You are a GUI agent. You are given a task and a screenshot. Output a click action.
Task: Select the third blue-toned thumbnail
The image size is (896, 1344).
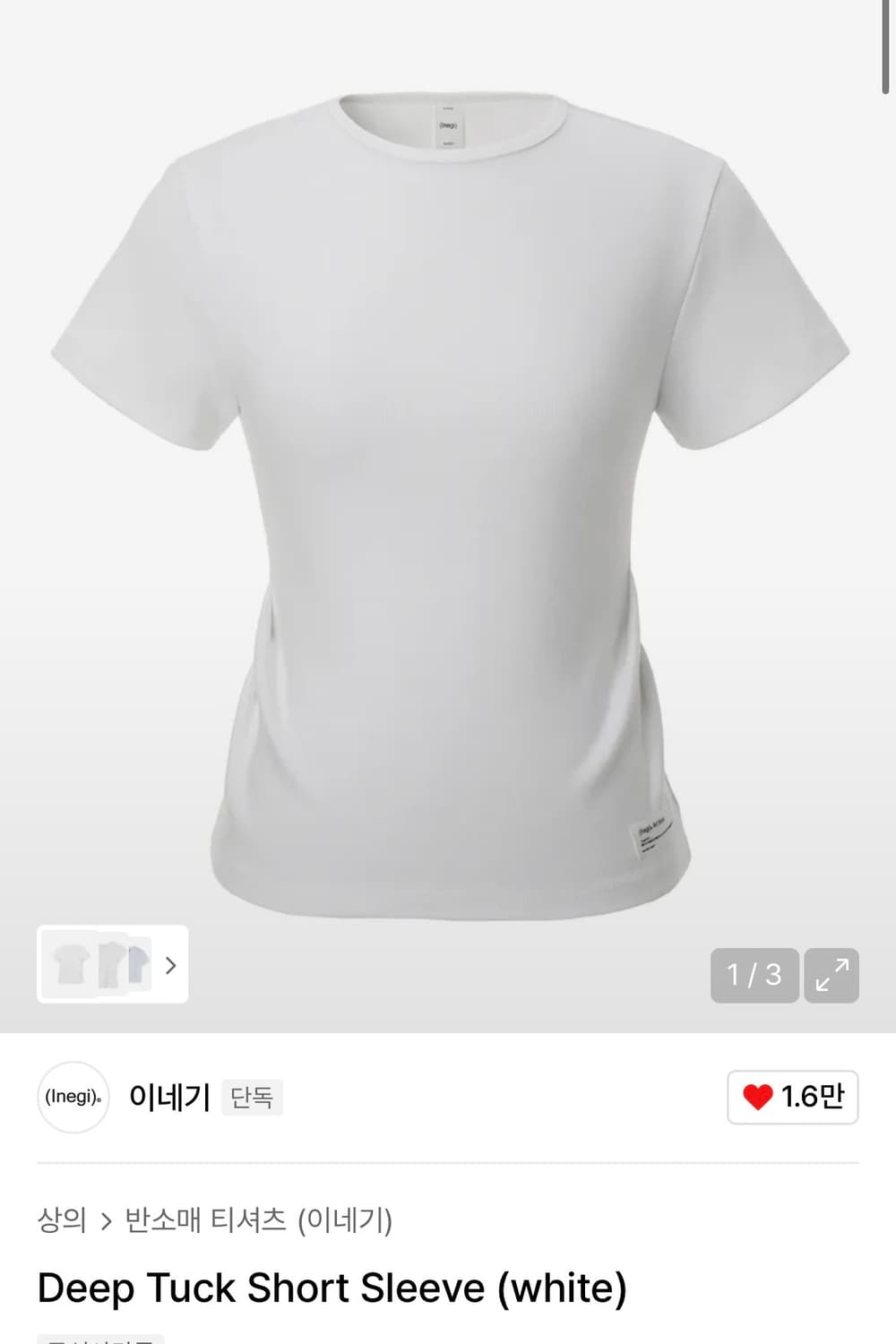pyautogui.click(x=141, y=966)
